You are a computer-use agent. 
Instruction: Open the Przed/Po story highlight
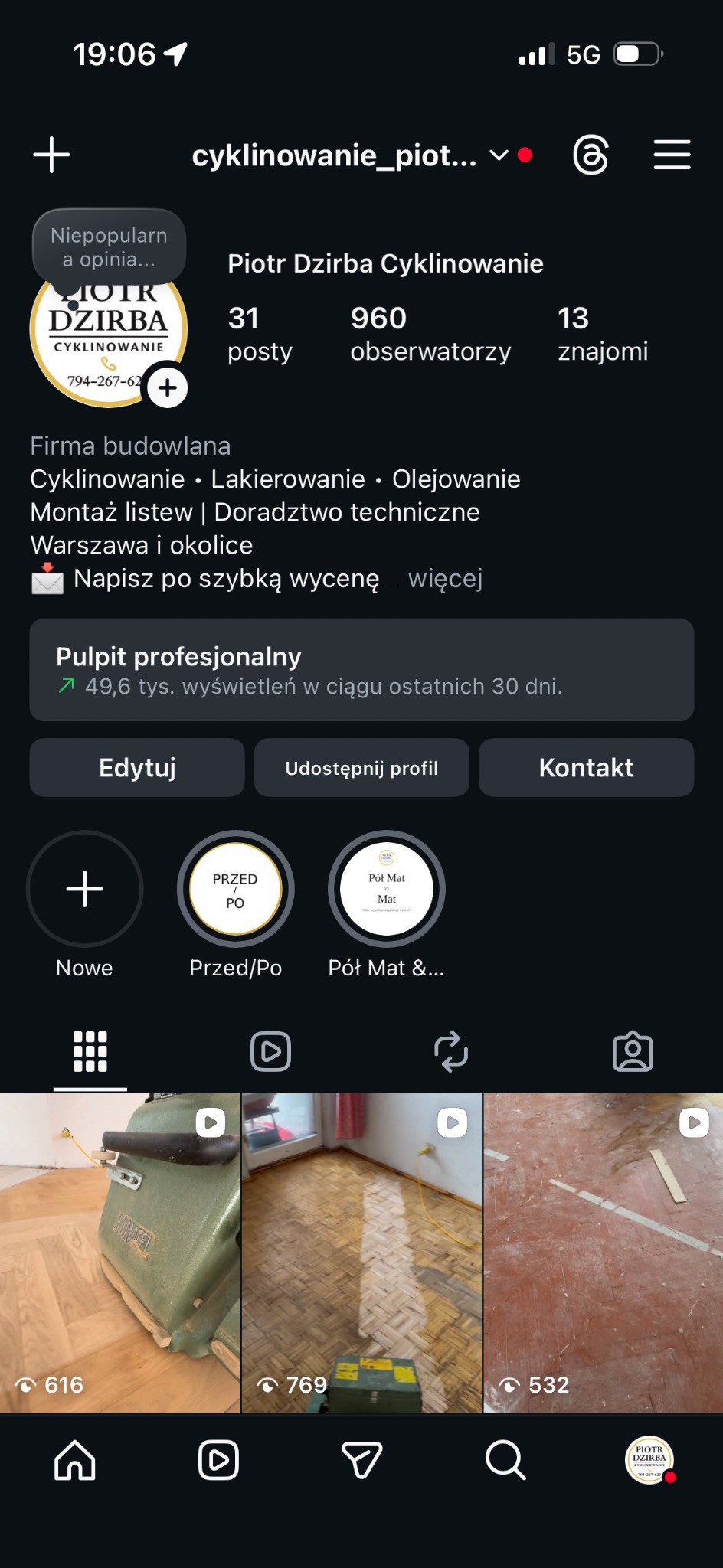(x=235, y=889)
